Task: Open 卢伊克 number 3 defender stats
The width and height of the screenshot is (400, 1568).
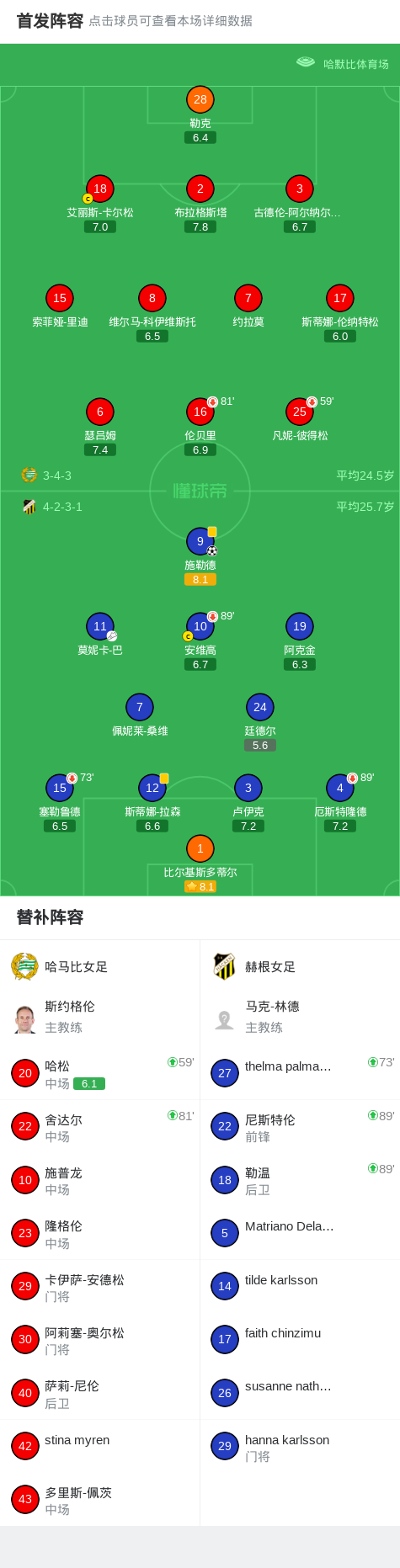Action: pos(248,788)
